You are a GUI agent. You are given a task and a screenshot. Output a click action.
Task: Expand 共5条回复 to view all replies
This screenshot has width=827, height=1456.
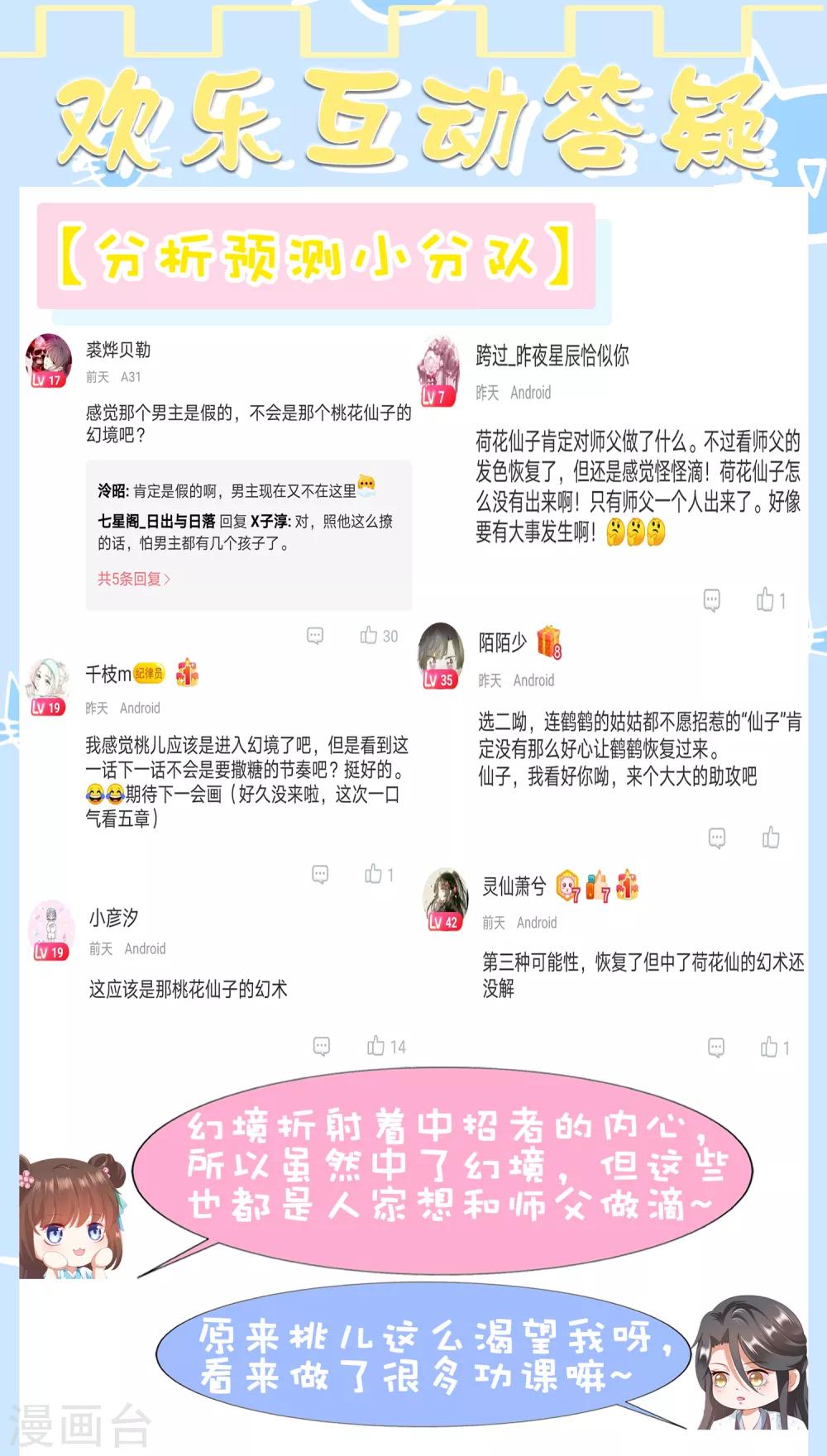[131, 580]
